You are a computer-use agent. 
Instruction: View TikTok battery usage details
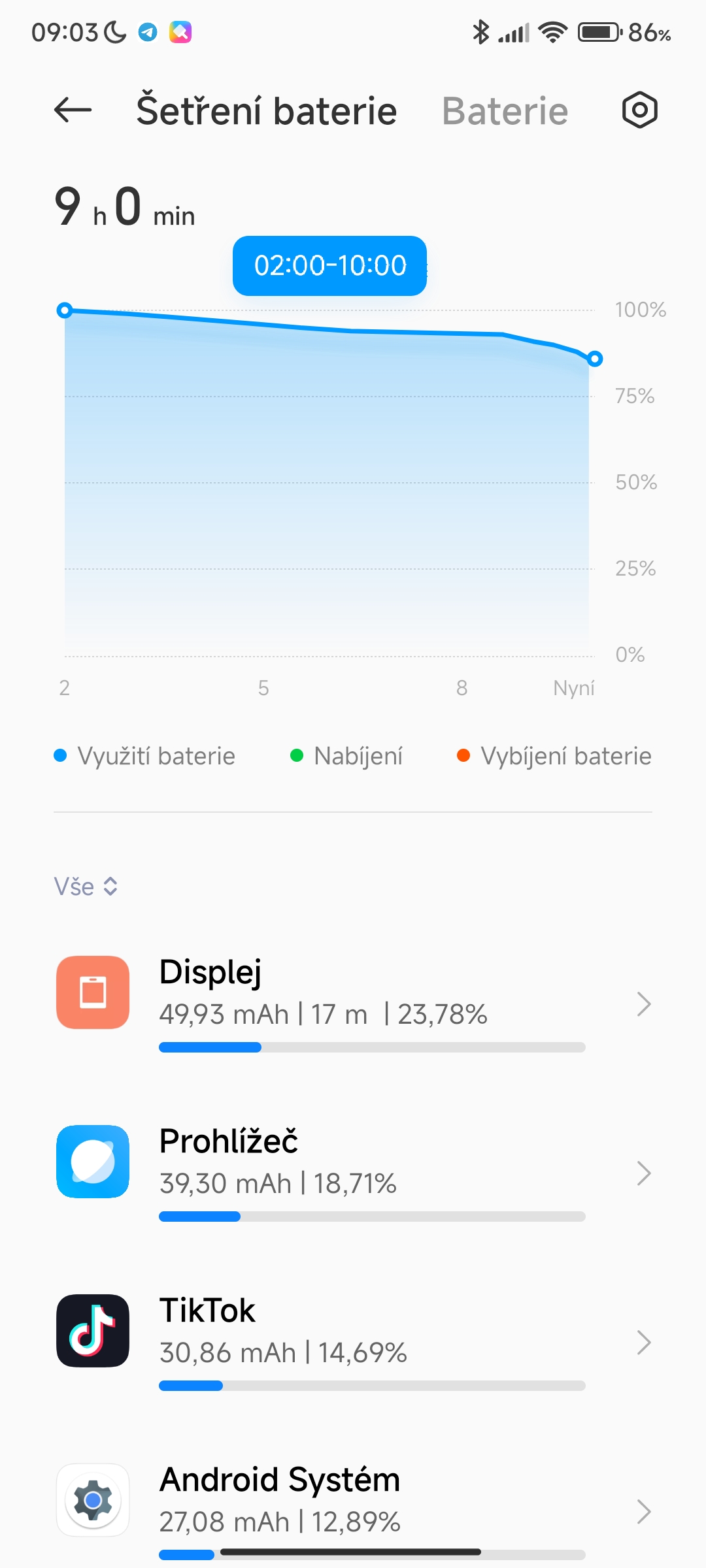tap(353, 1342)
